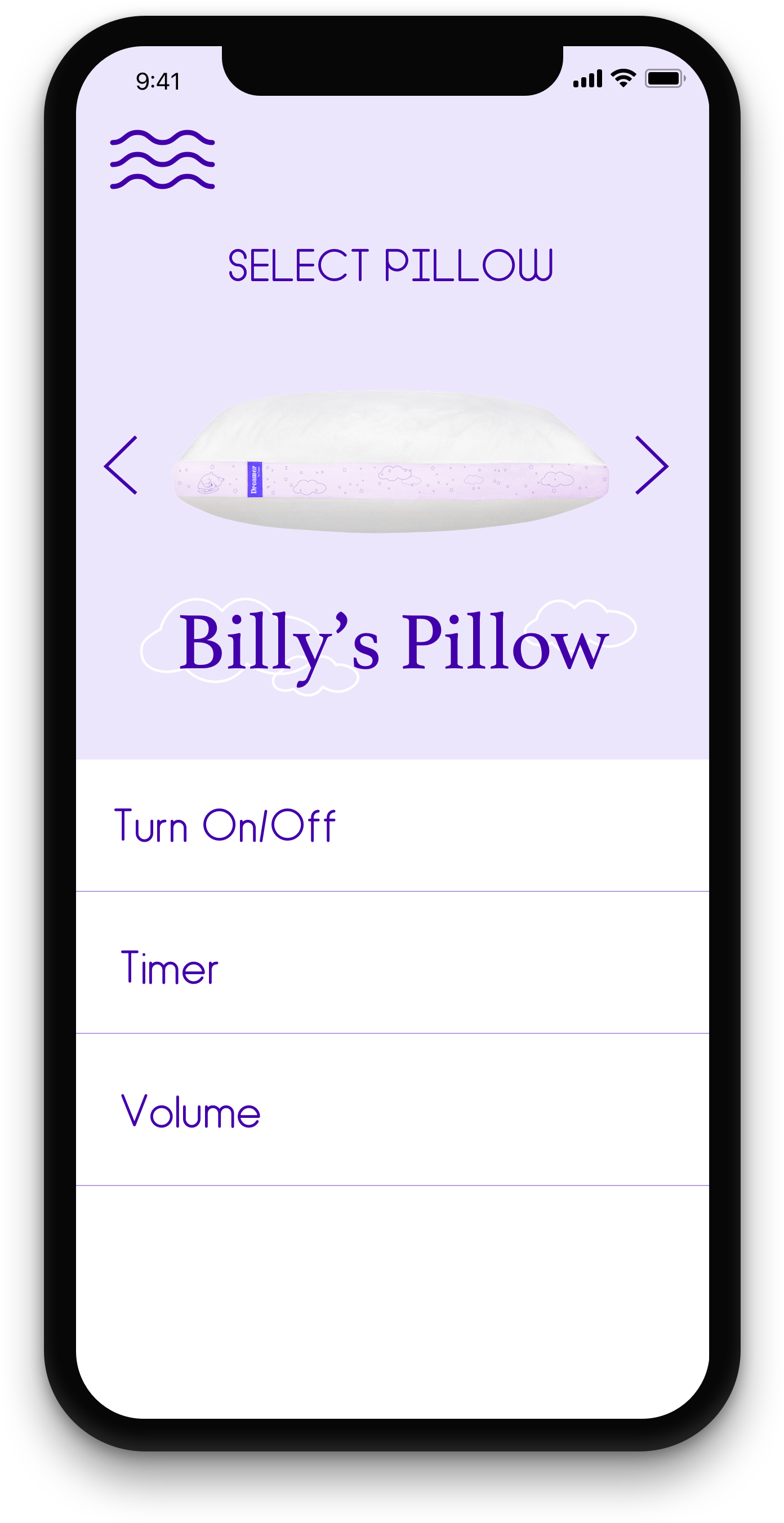Open the wavy lines menu icon
This screenshot has width=784, height=1523.
[x=162, y=159]
